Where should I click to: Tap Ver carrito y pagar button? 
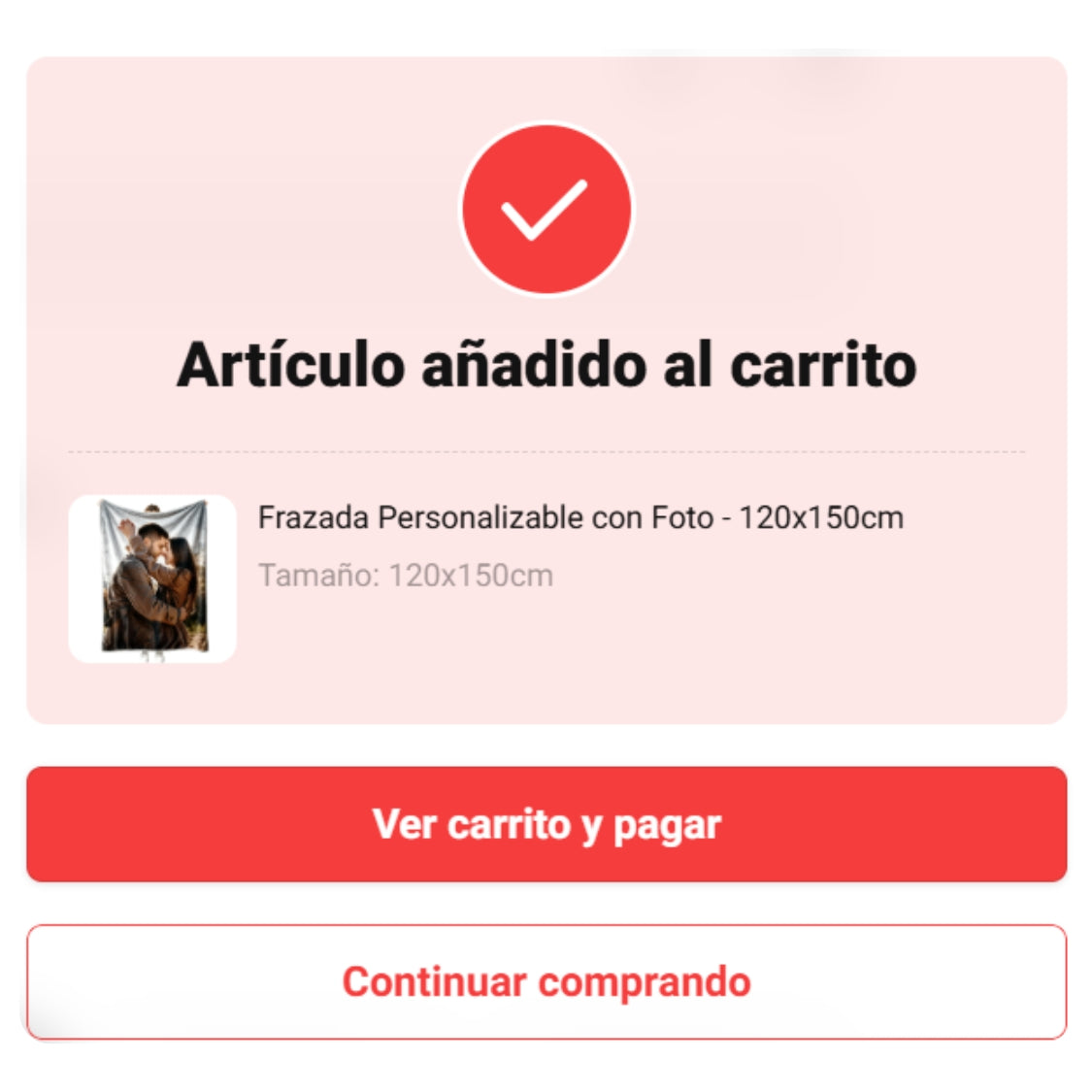pos(546,824)
